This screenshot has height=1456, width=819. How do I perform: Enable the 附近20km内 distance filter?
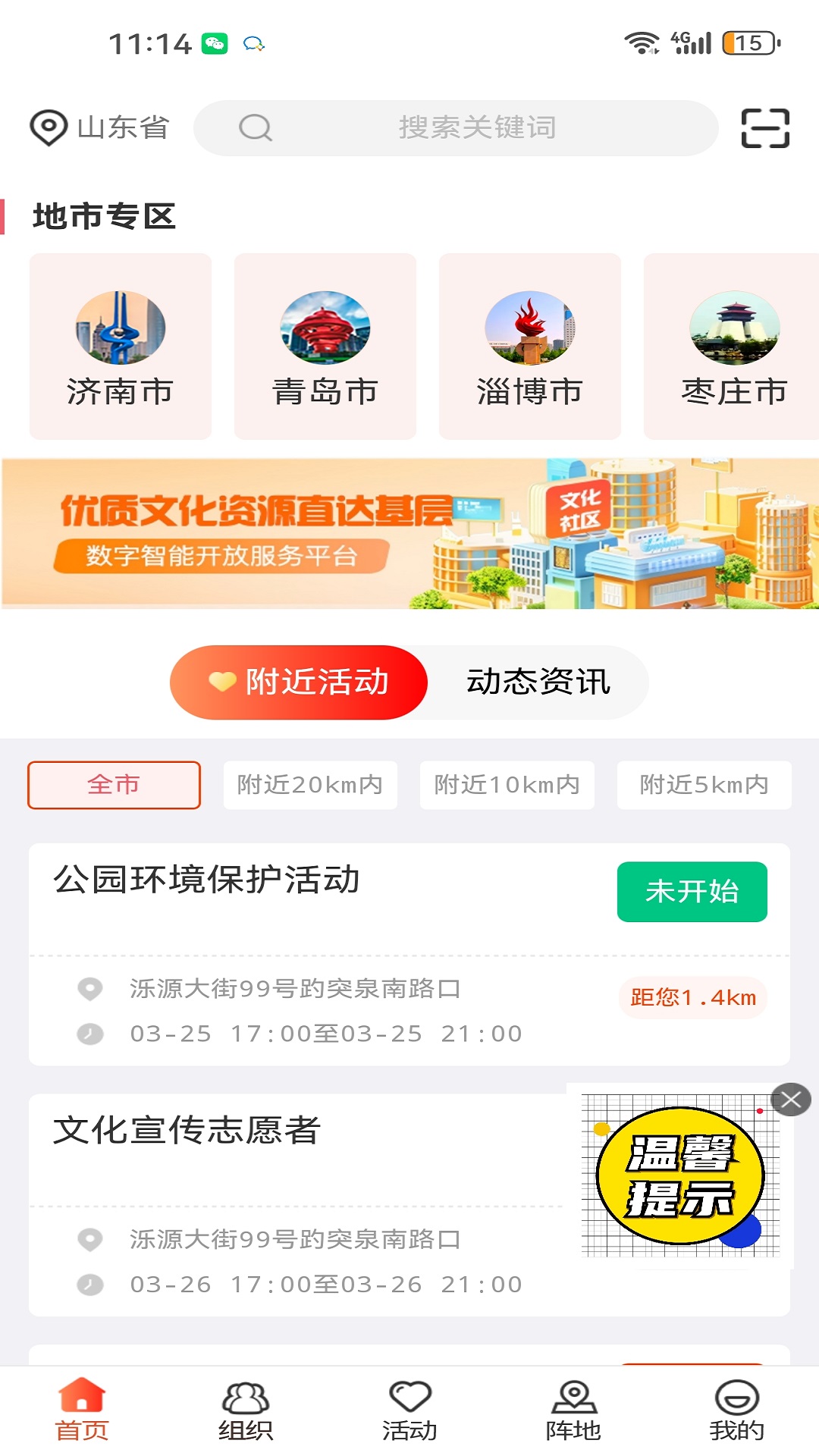point(309,785)
